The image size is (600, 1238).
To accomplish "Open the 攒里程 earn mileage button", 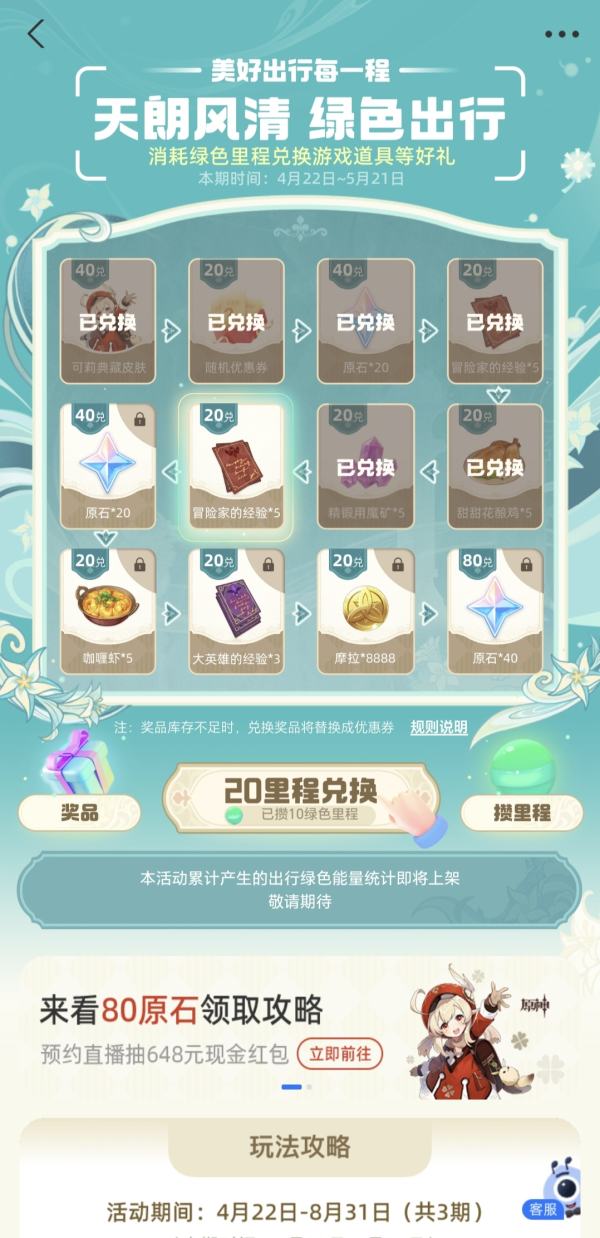I will tap(521, 812).
